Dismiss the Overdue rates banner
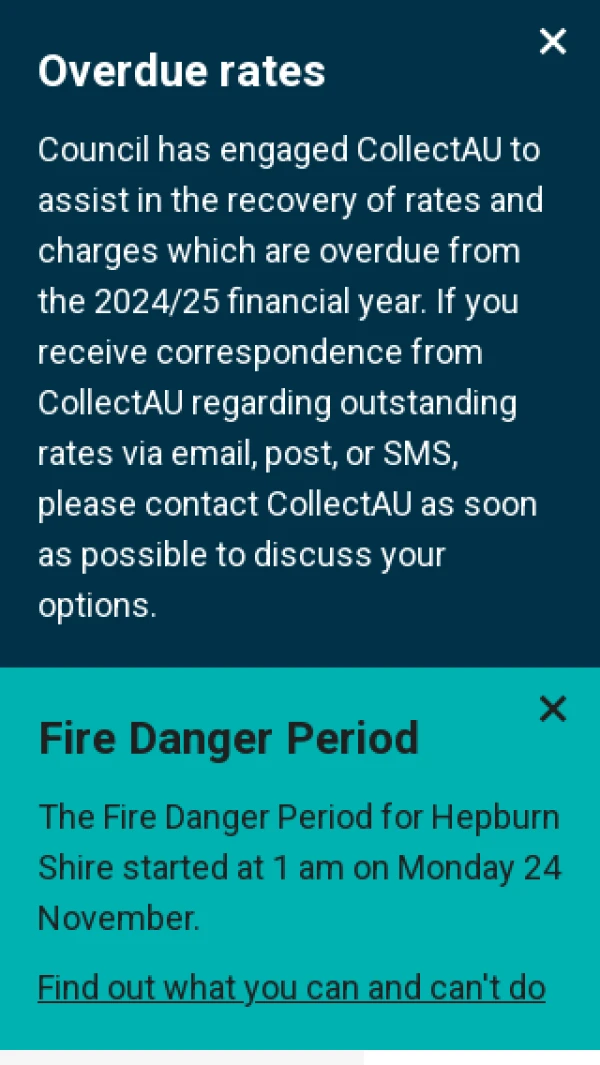 tap(552, 41)
